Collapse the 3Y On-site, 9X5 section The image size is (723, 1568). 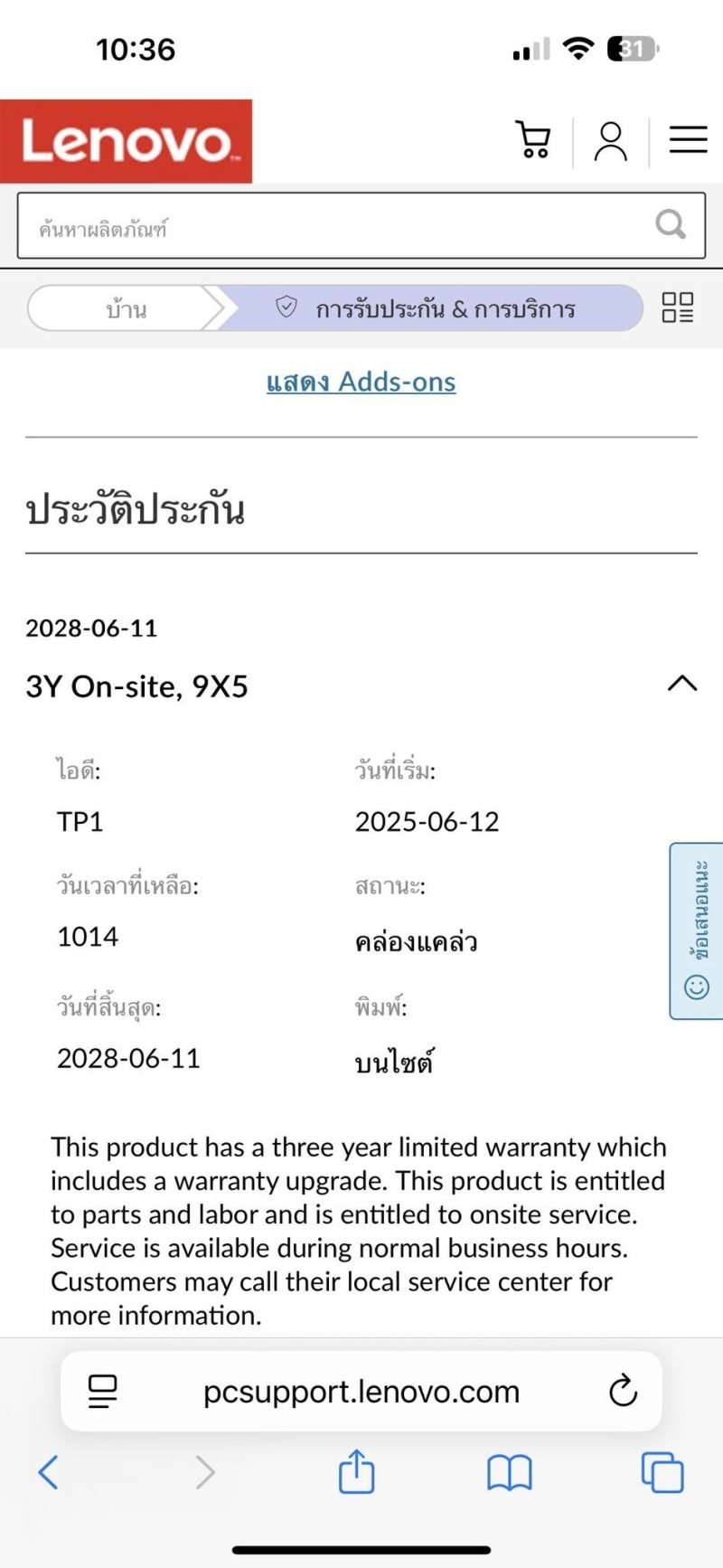[x=682, y=684]
